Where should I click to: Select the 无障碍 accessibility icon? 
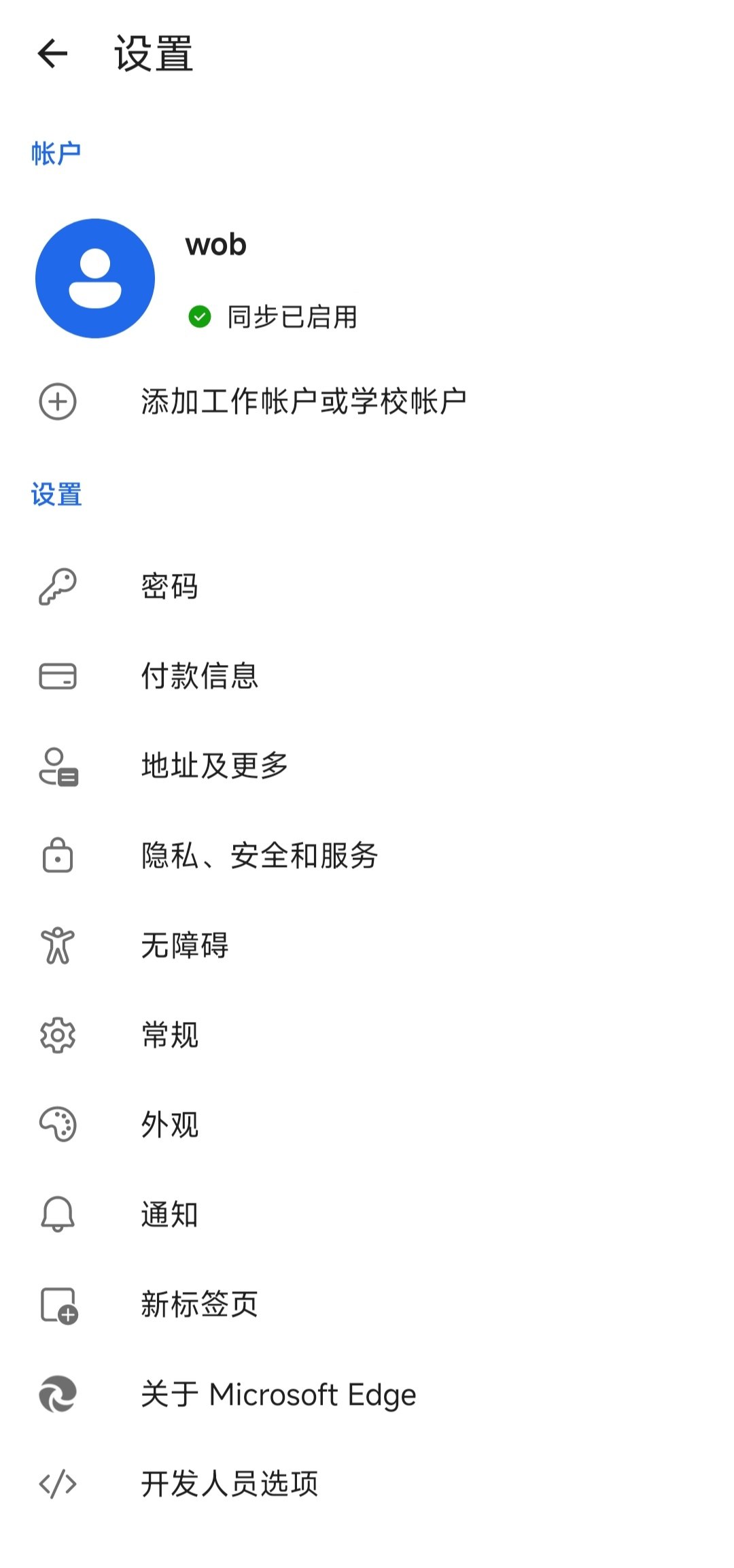pos(58,945)
